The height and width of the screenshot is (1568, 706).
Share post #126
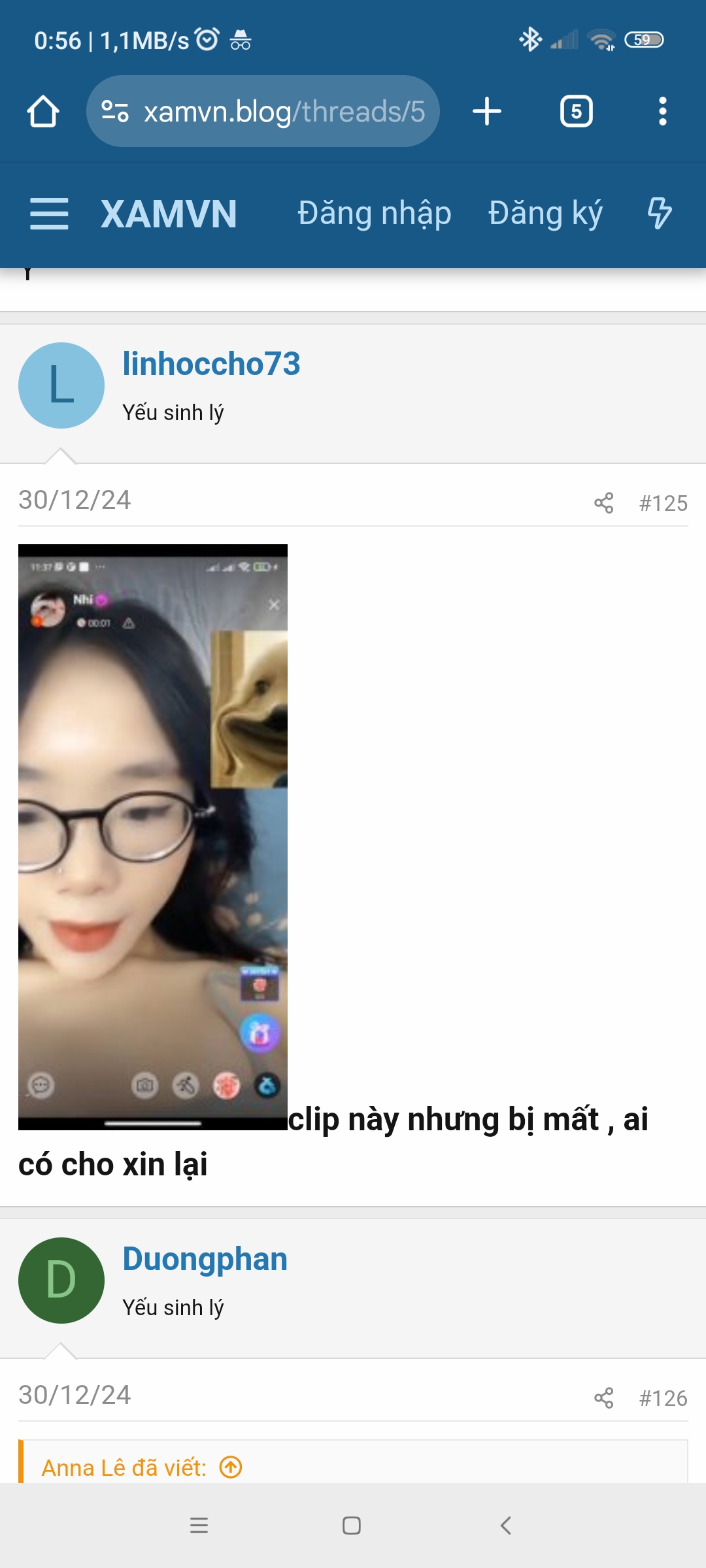(x=603, y=1398)
